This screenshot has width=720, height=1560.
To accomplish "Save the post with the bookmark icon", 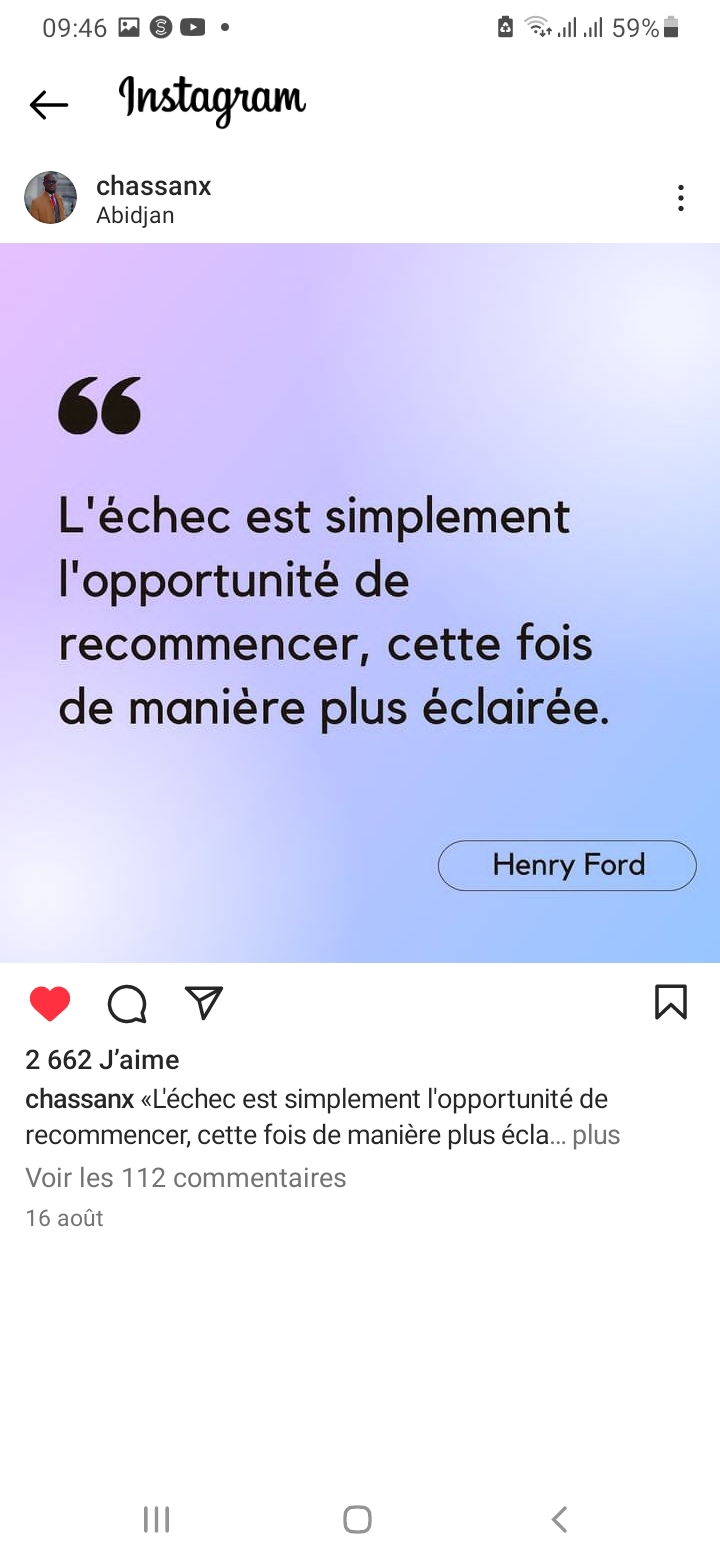I will coord(670,1002).
